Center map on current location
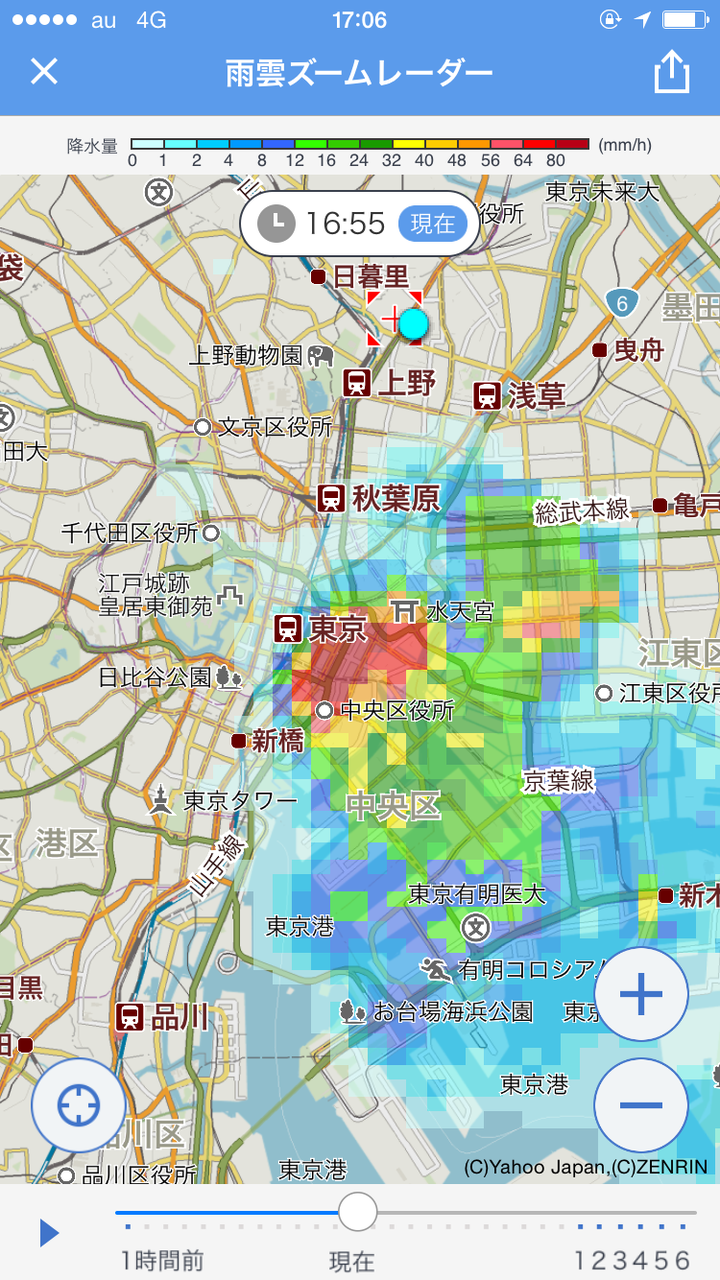 78,1105
